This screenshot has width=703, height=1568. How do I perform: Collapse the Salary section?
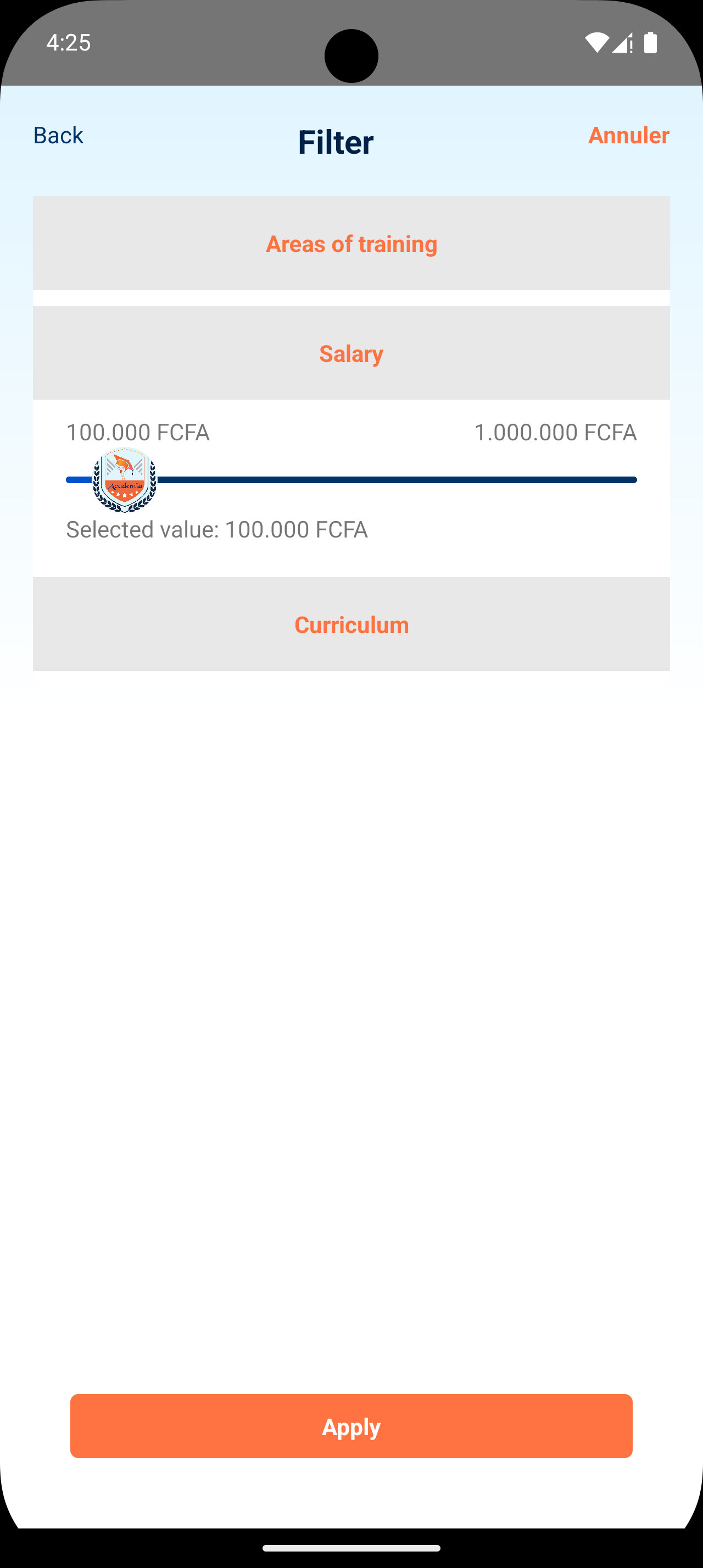click(x=351, y=353)
